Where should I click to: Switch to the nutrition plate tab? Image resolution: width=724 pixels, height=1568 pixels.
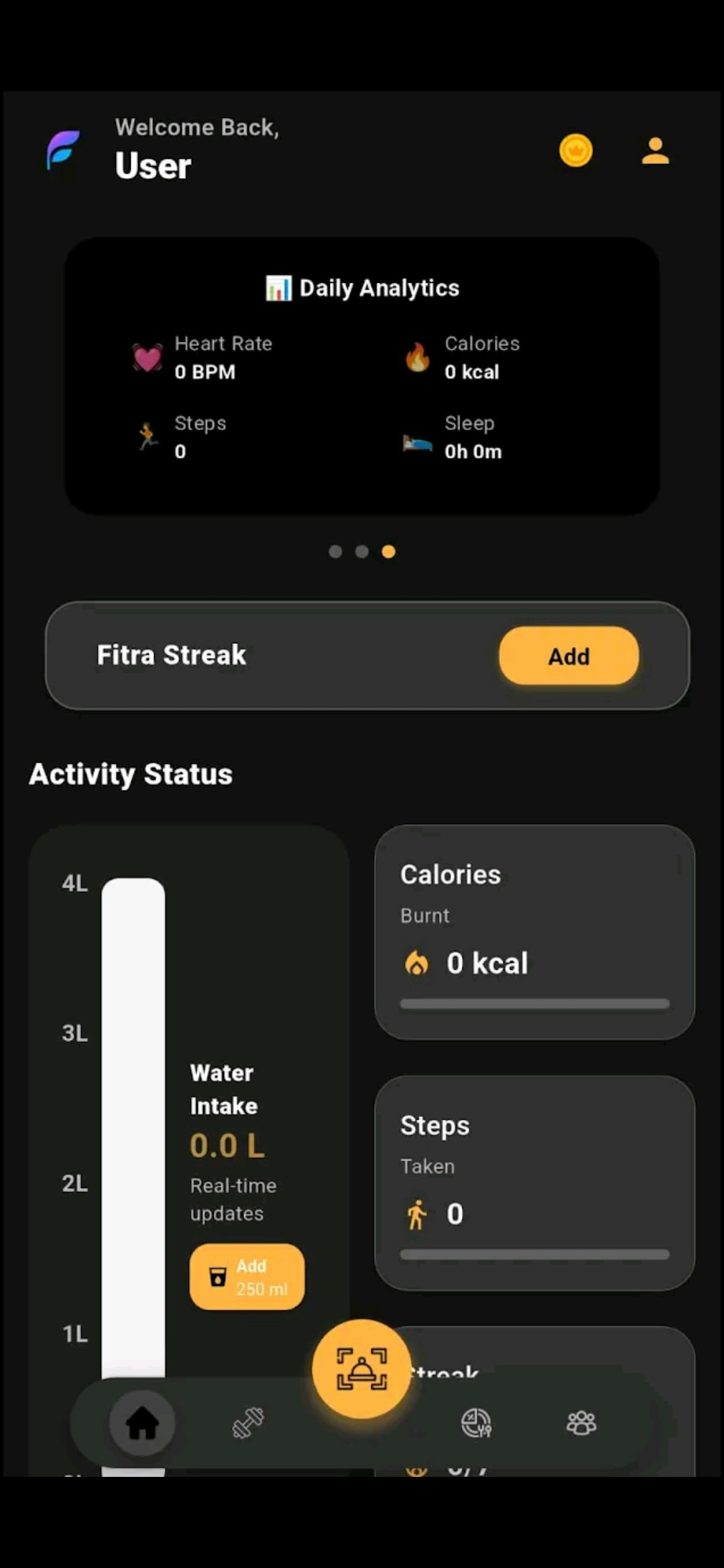(x=476, y=1423)
